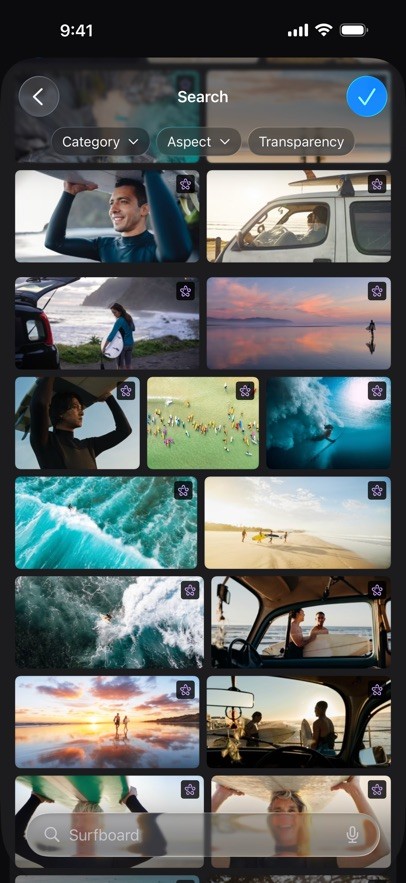Tap the Surfboard search field
Image resolution: width=406 pixels, height=883 pixels.
click(x=203, y=835)
